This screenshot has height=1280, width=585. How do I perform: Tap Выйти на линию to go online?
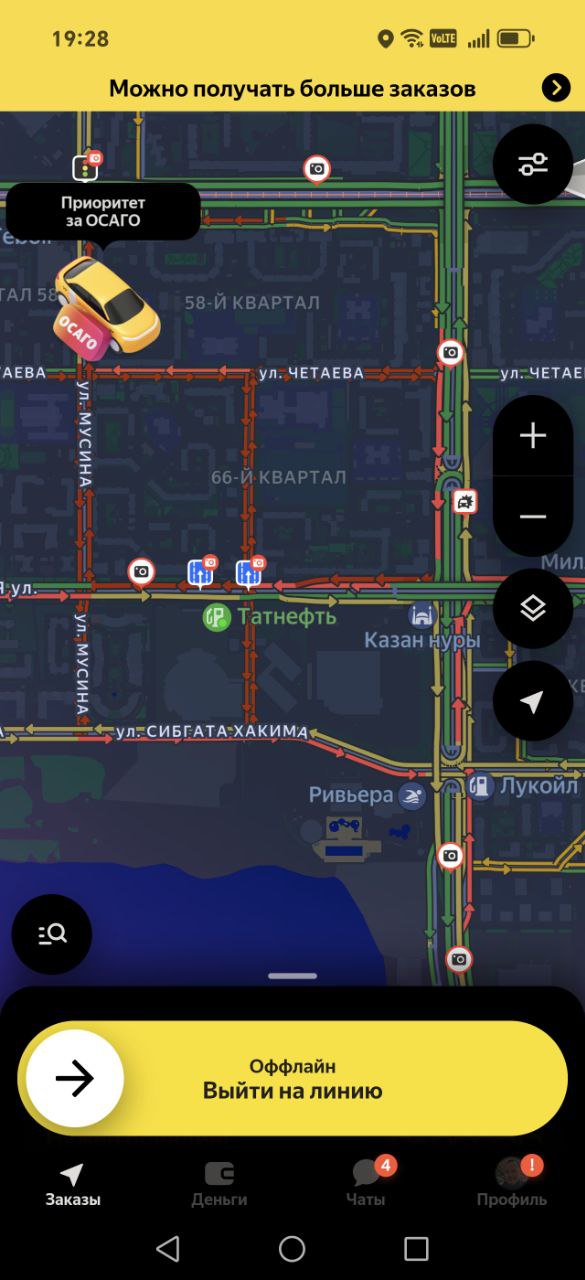[x=292, y=1078]
